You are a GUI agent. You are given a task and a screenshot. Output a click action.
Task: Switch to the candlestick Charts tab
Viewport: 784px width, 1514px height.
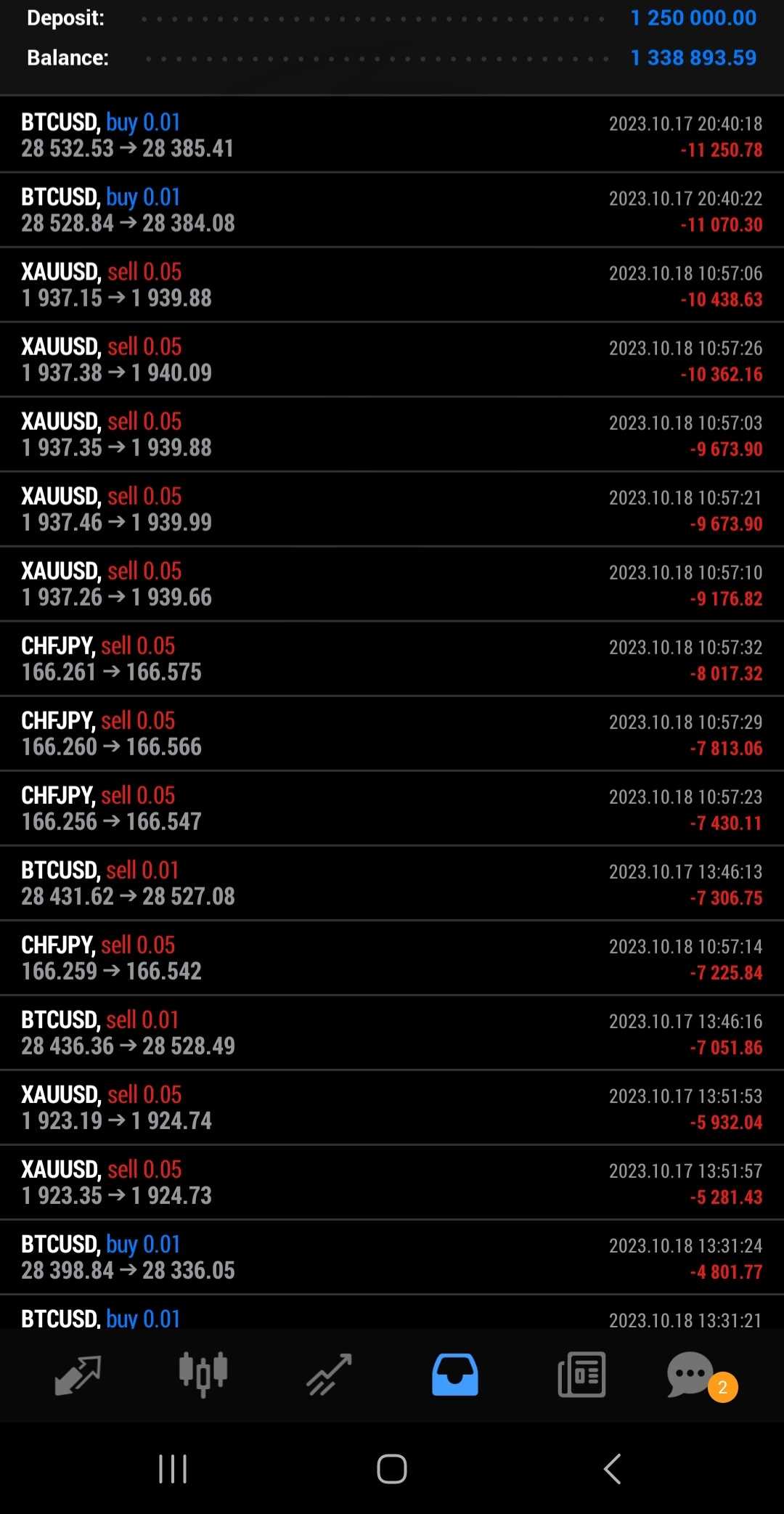point(203,1375)
